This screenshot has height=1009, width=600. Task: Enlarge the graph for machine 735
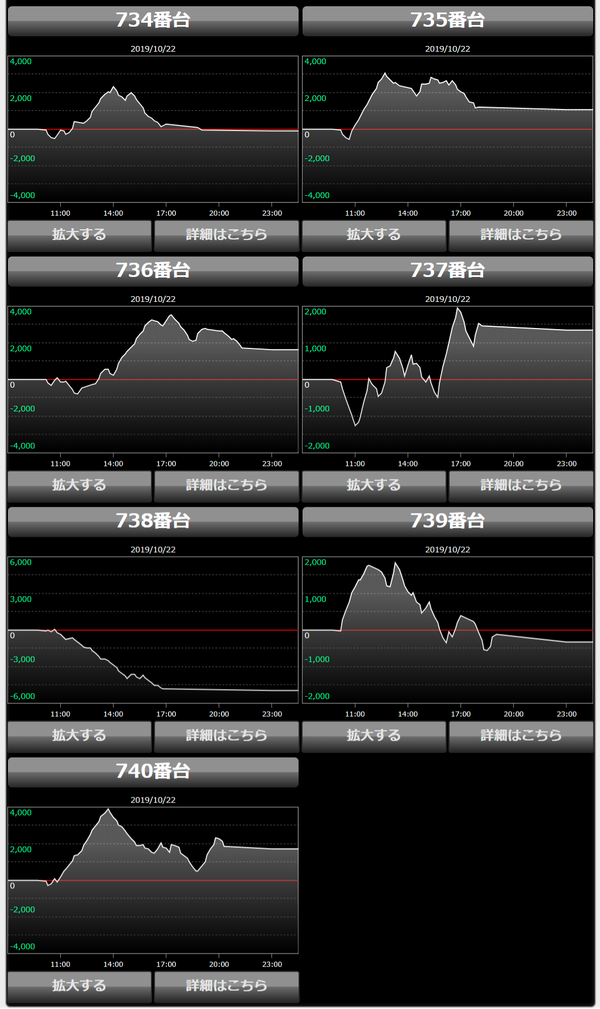point(374,235)
